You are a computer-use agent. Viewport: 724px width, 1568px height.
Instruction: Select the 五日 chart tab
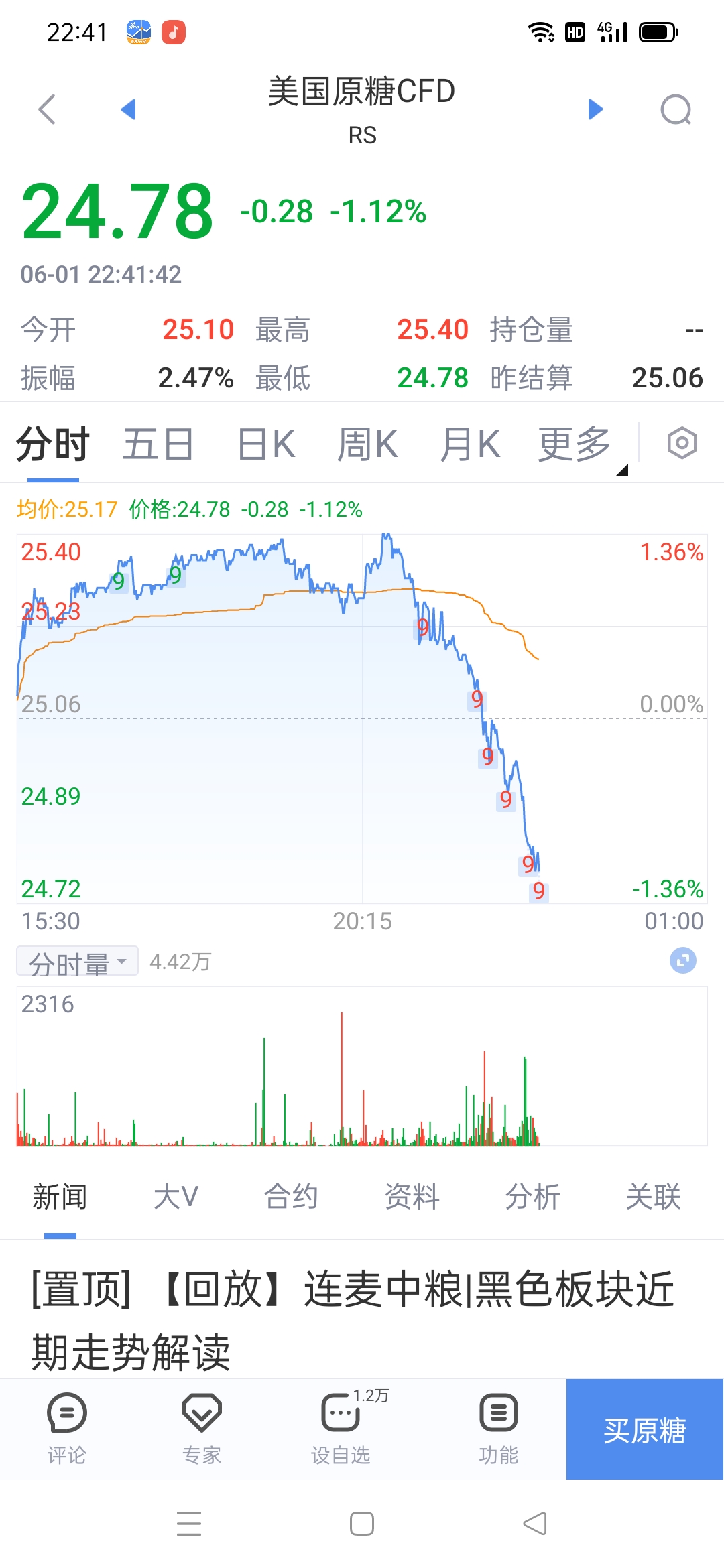click(158, 444)
